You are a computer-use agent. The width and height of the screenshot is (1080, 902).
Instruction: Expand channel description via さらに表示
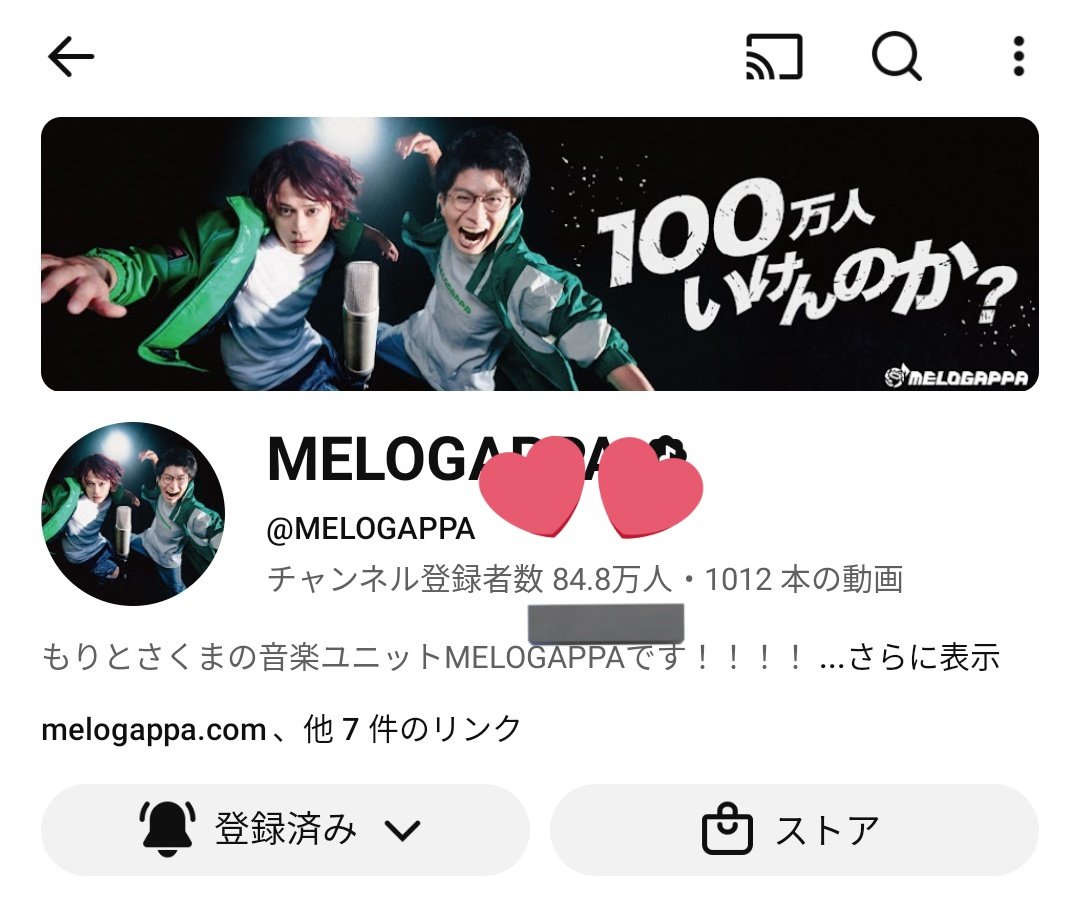(x=923, y=657)
